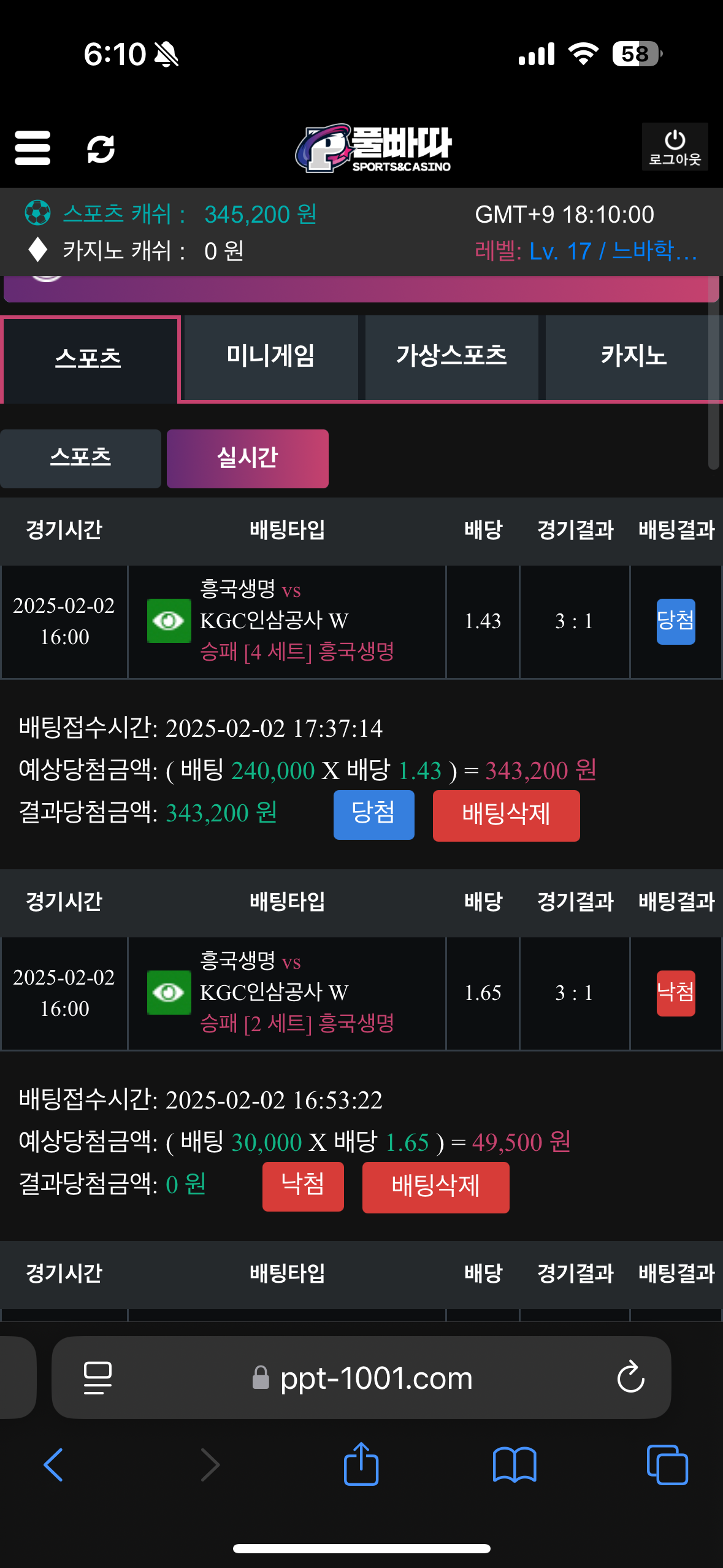Tap the eye icon on the 1.65 bet
The height and width of the screenshot is (1568, 723).
(x=169, y=992)
